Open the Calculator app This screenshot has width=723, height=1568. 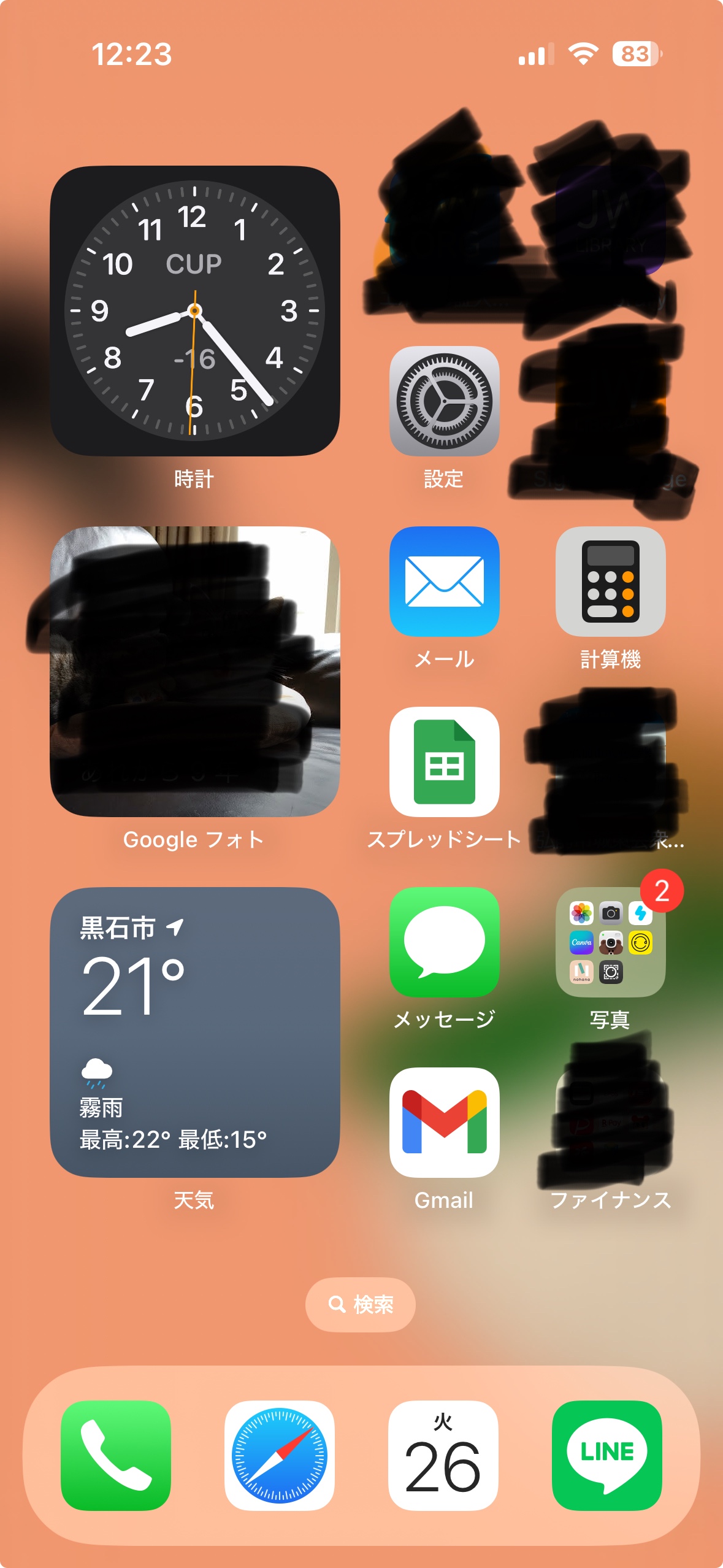pos(610,581)
